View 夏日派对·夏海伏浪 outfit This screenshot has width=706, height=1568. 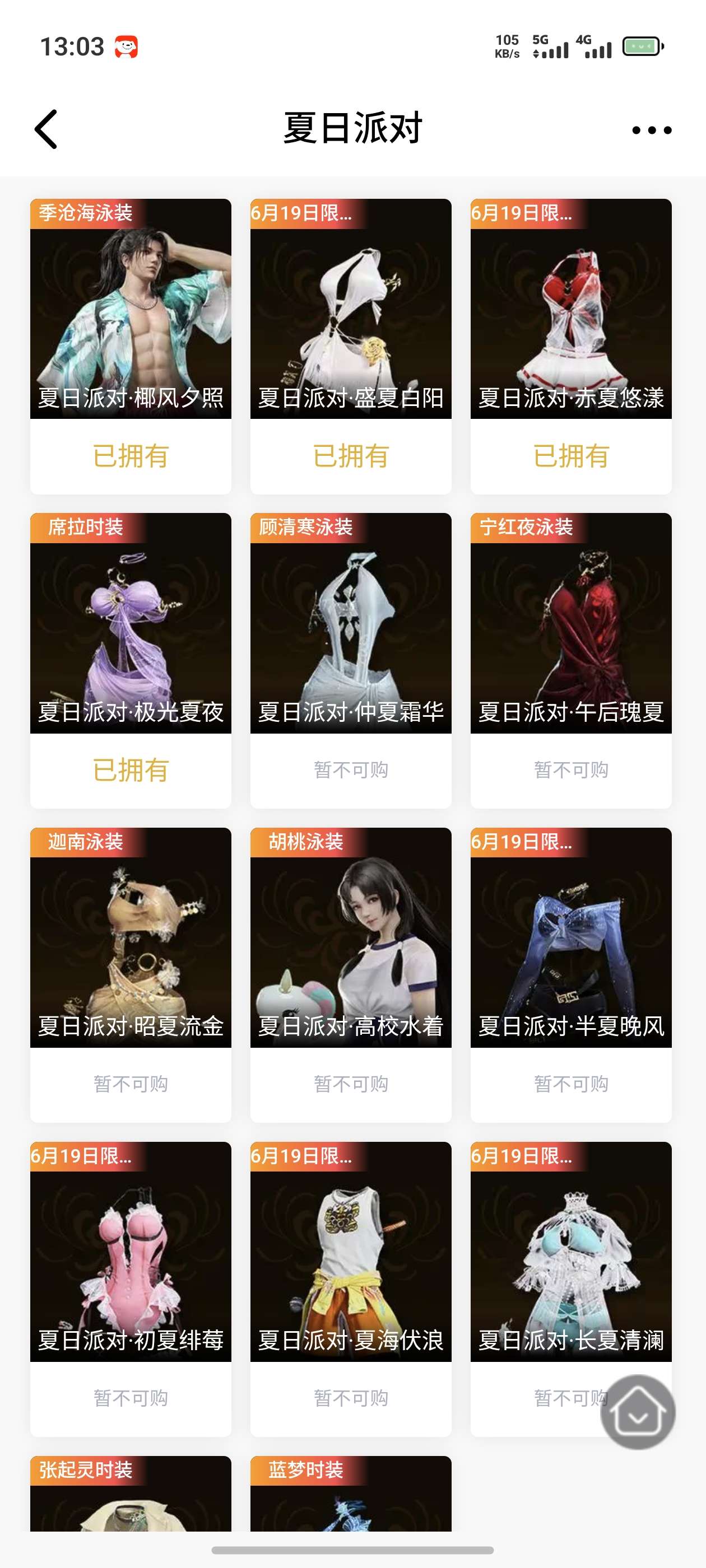coord(350,1253)
